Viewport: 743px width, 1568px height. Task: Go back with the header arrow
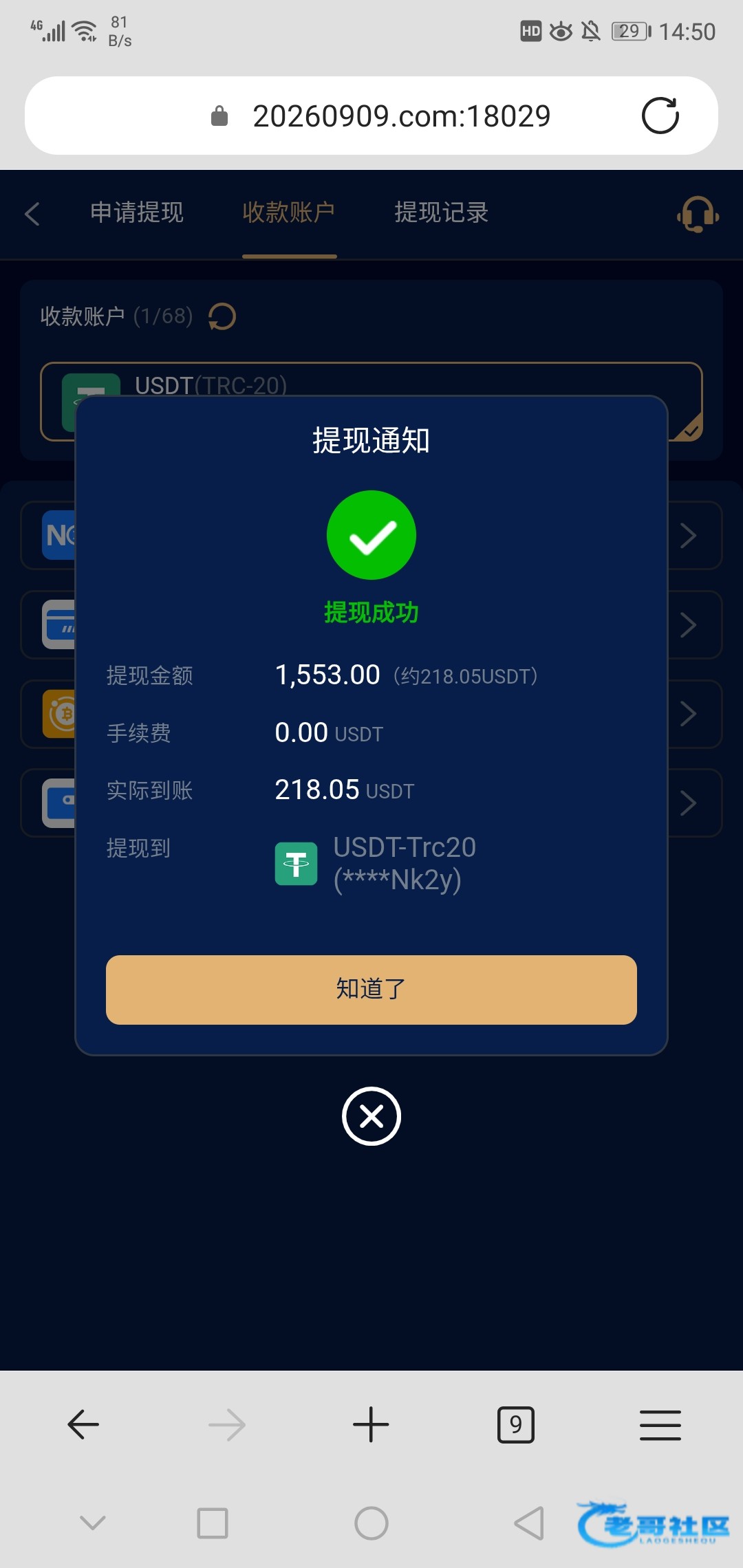click(x=32, y=213)
